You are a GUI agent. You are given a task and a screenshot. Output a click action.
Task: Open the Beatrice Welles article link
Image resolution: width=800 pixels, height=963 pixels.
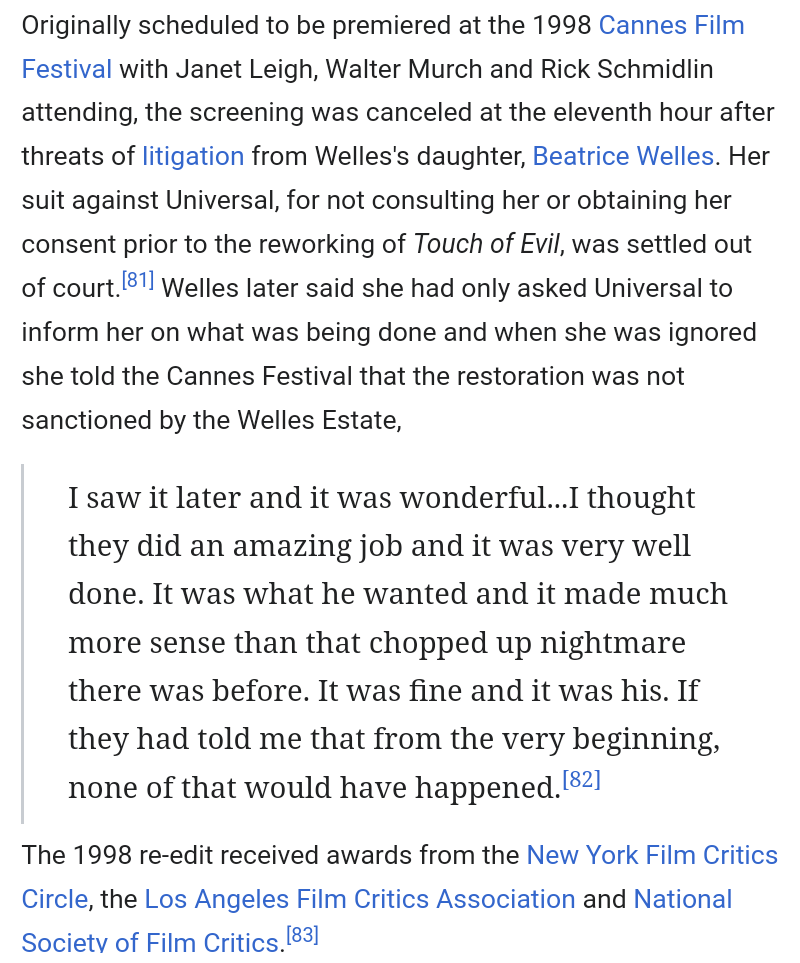(623, 157)
